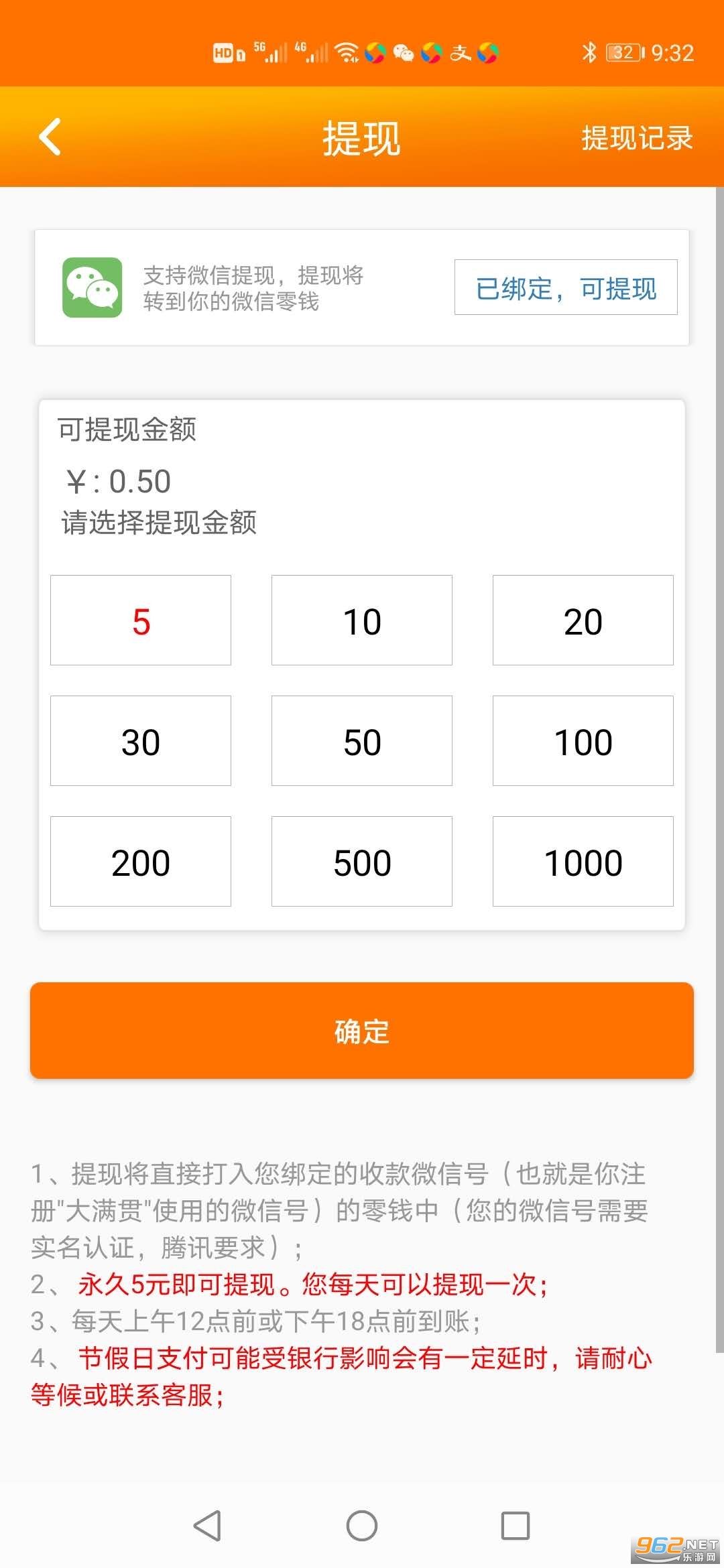Confirm withdrawal with the 确定 button
Image resolution: width=724 pixels, height=1568 pixels.
362,1031
